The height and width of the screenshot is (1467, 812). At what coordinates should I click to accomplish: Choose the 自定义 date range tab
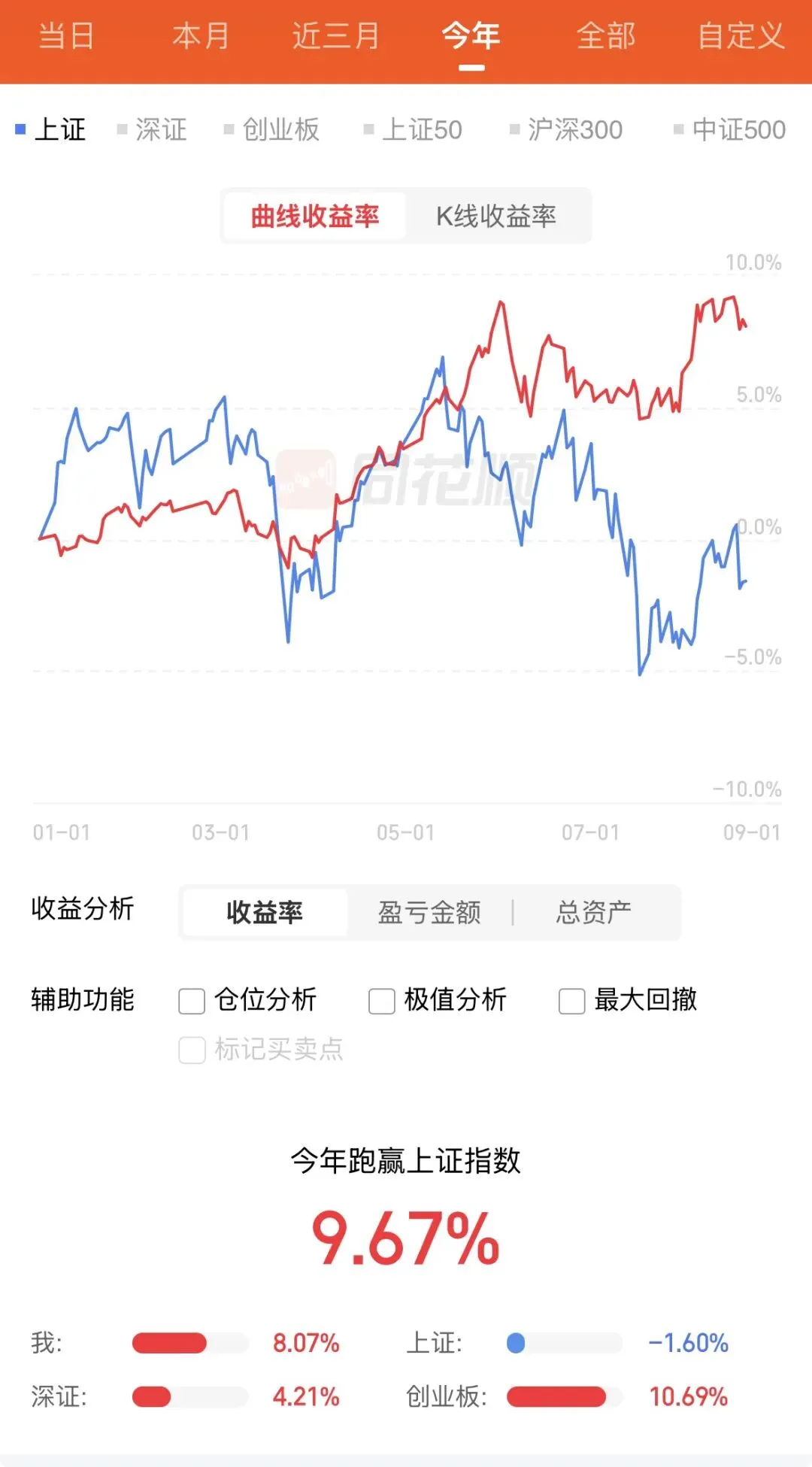coord(741,35)
